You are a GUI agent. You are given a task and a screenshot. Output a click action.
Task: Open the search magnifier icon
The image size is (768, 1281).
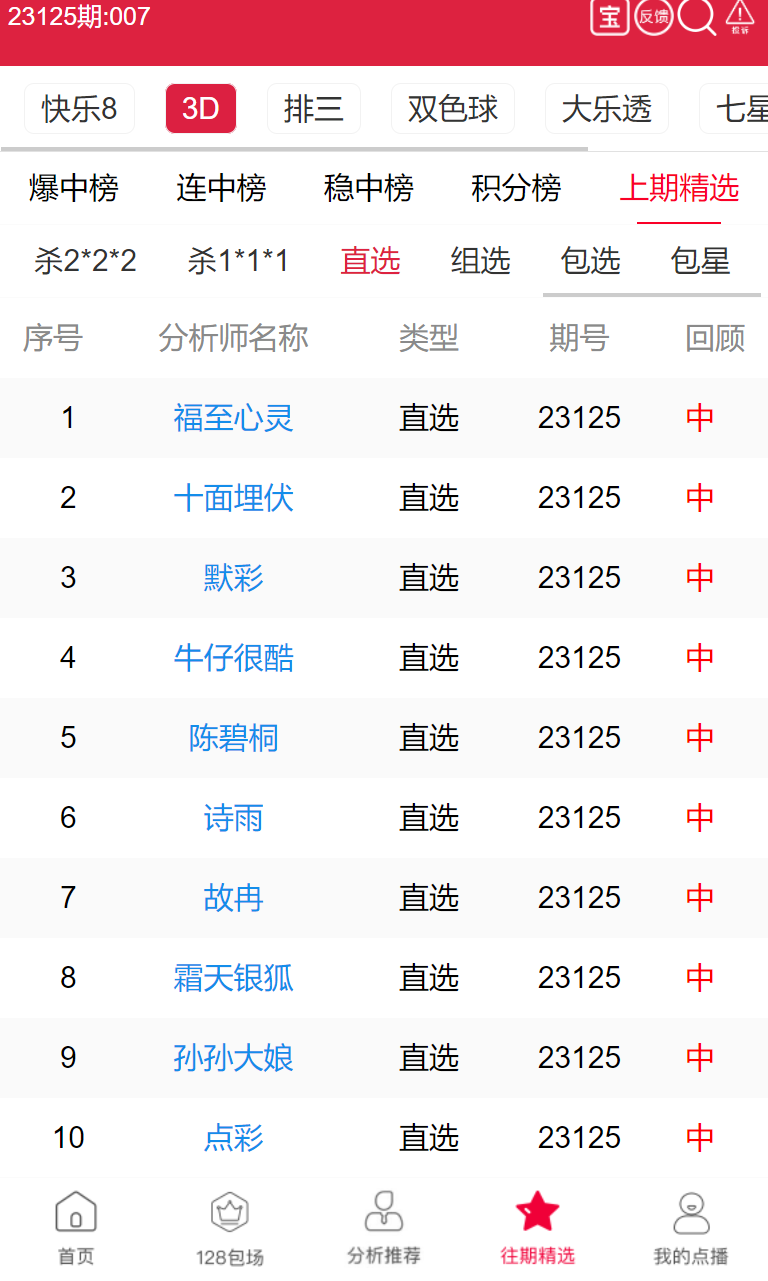(x=697, y=17)
